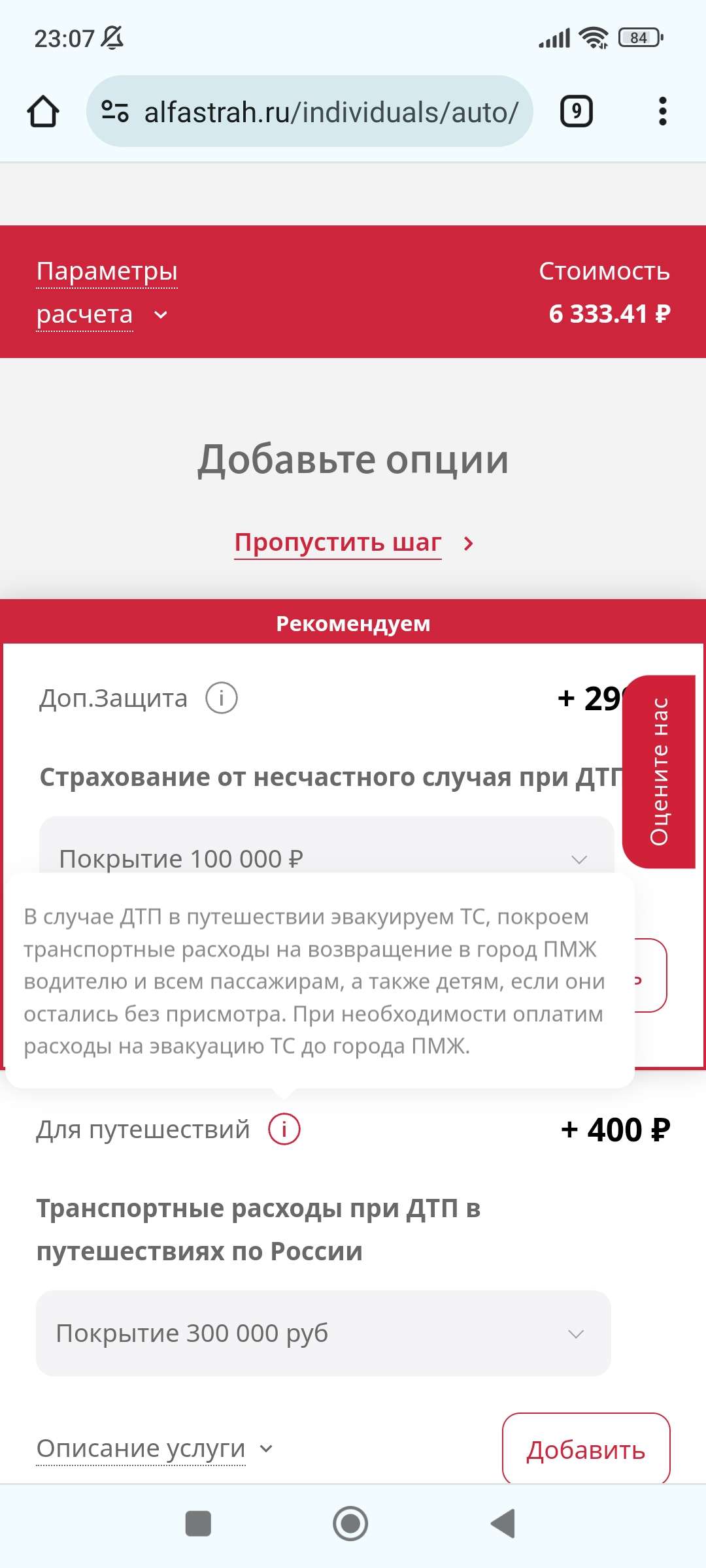Open the Покрытие 300 000 руб dropdown
Viewport: 706px width, 1568px height.
(x=323, y=1333)
